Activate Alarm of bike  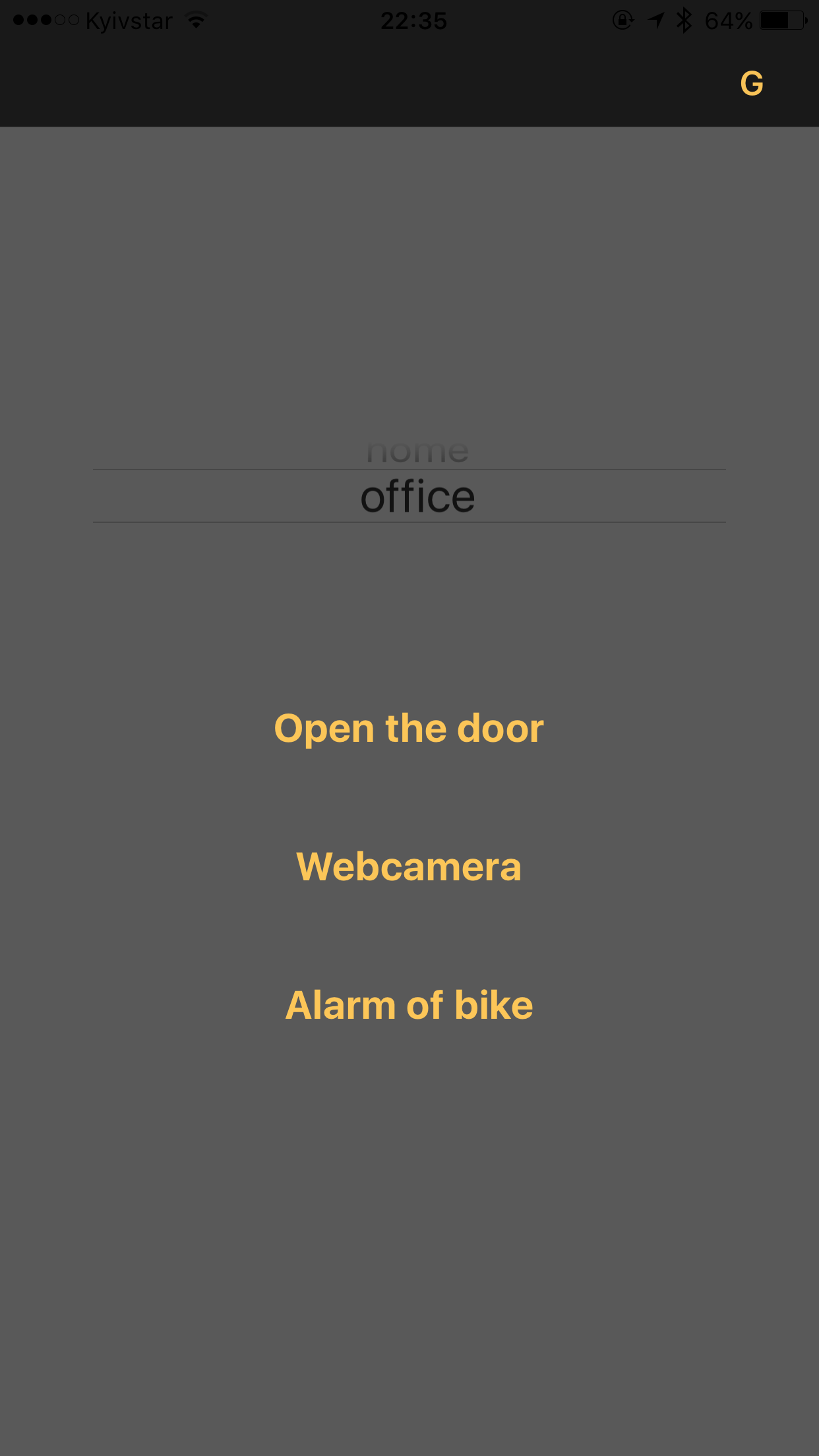pos(409,1005)
